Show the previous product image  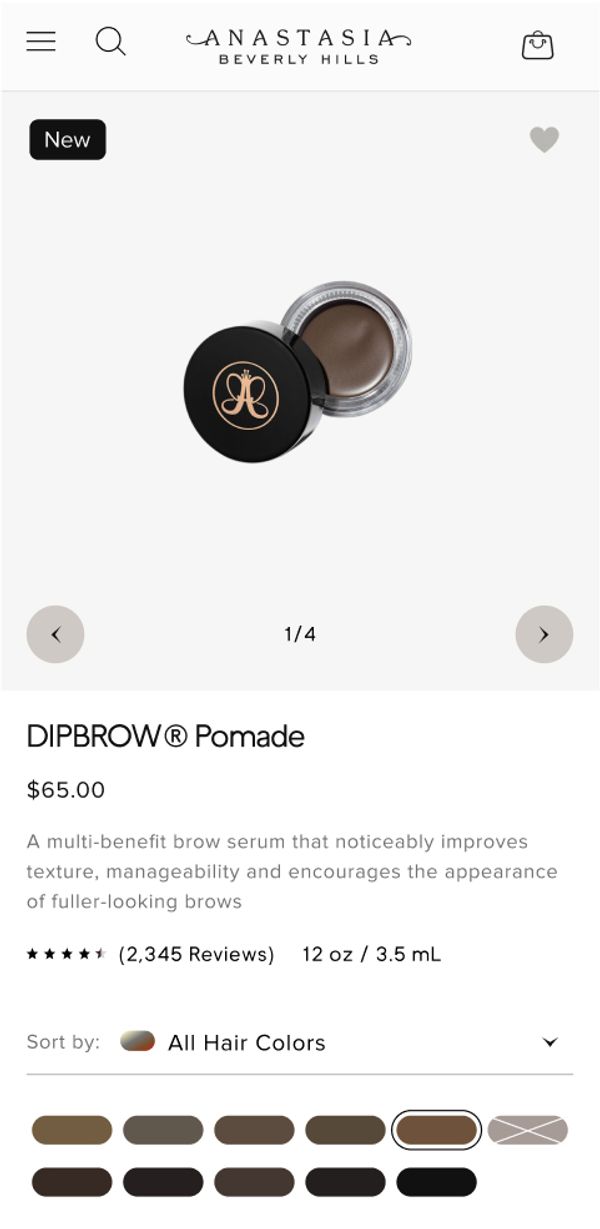[55, 634]
